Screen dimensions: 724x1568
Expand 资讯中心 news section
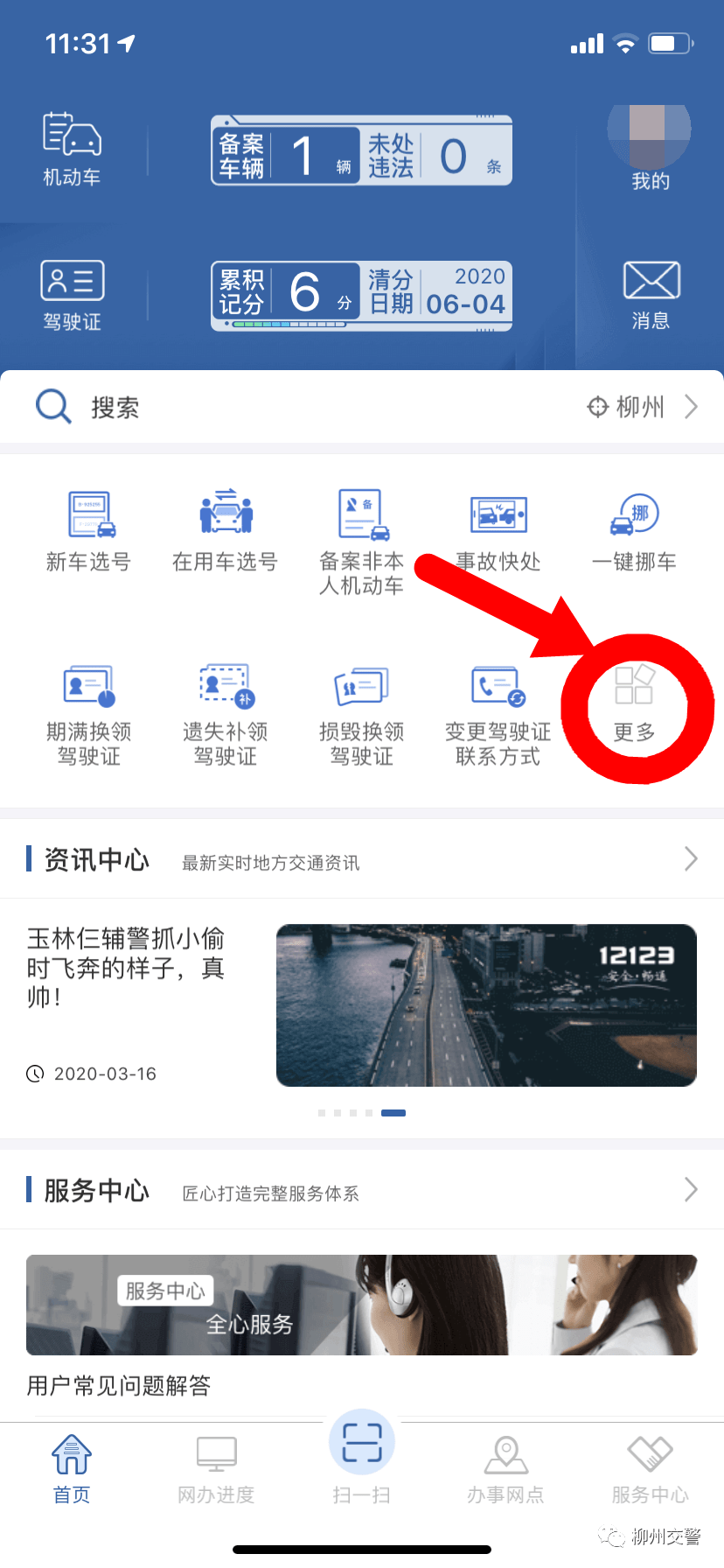690,859
